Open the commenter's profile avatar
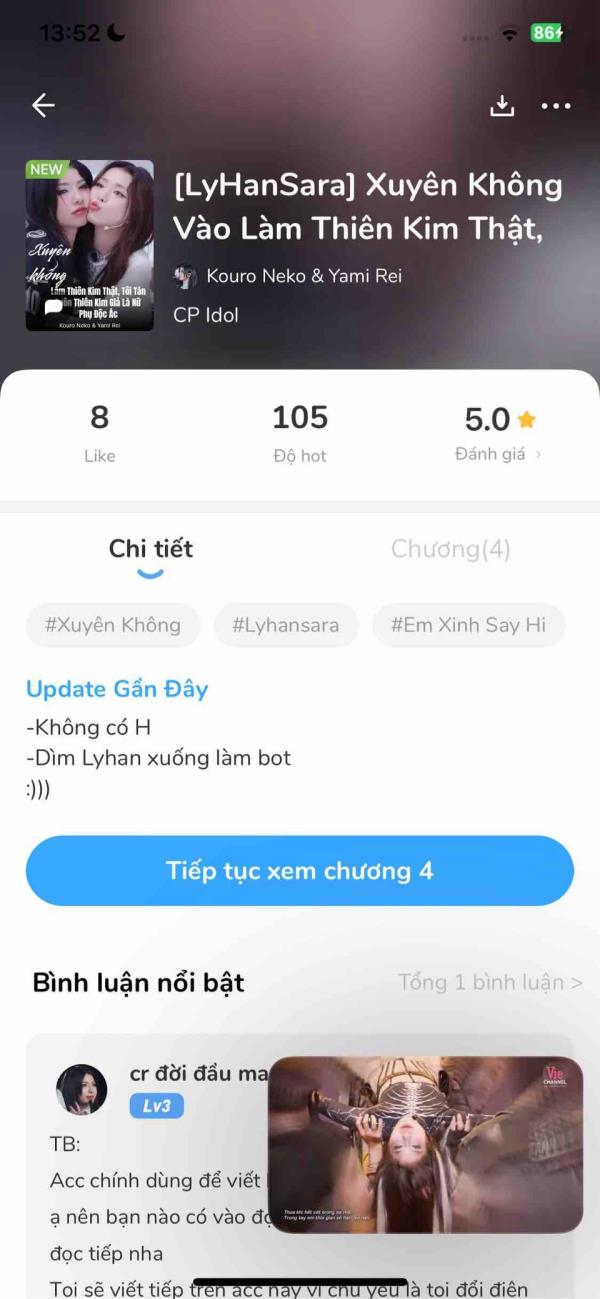The image size is (600, 1299). [x=81, y=1090]
